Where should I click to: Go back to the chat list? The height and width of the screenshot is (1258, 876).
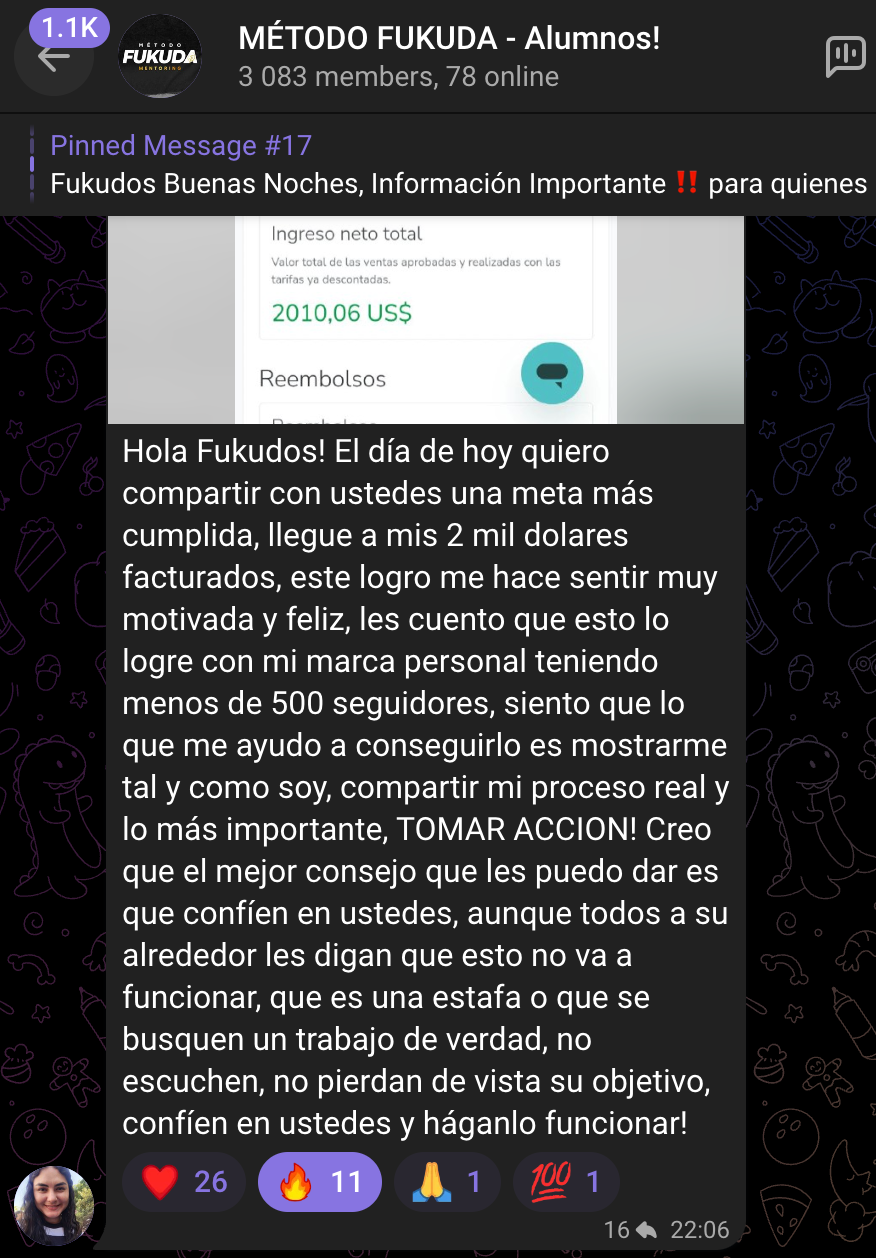(53, 57)
